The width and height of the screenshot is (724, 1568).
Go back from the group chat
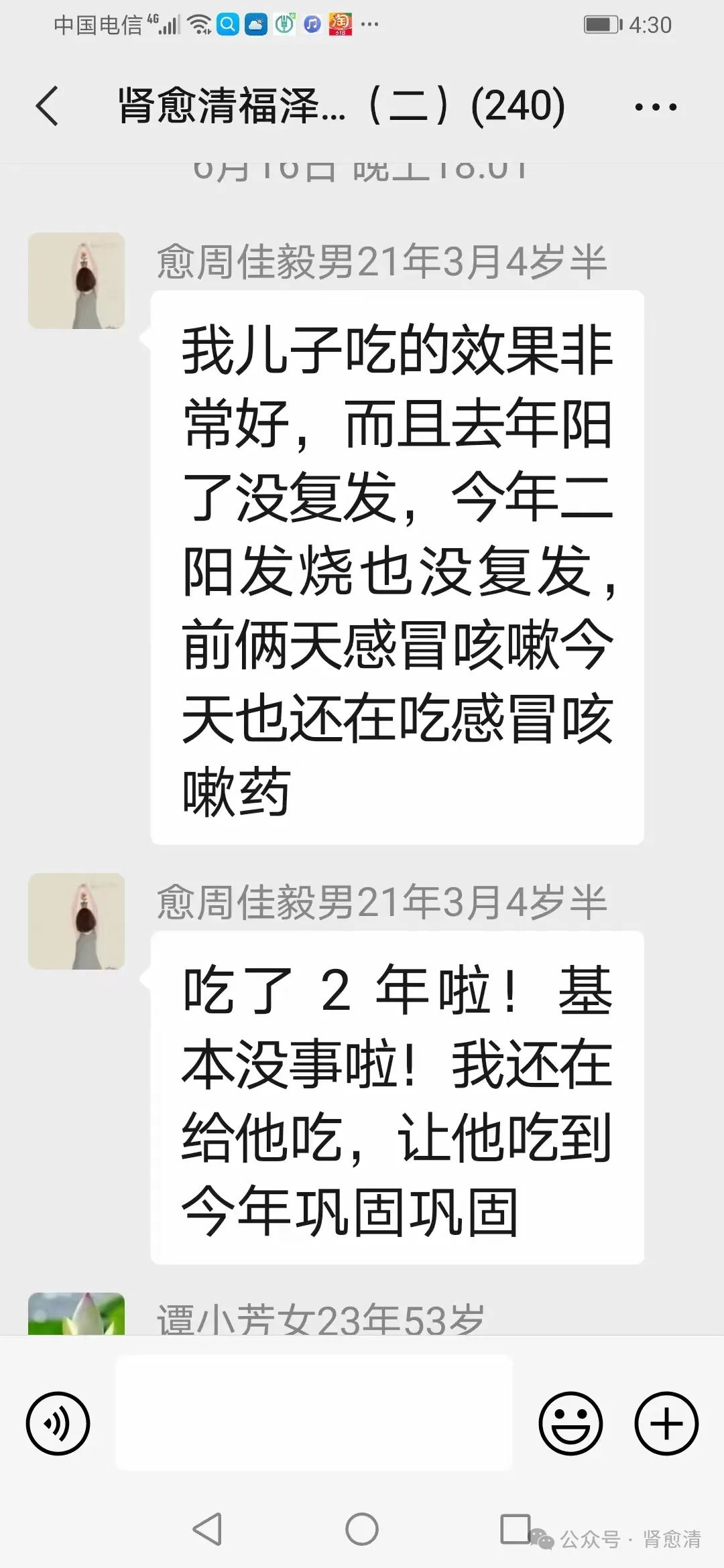[x=47, y=106]
